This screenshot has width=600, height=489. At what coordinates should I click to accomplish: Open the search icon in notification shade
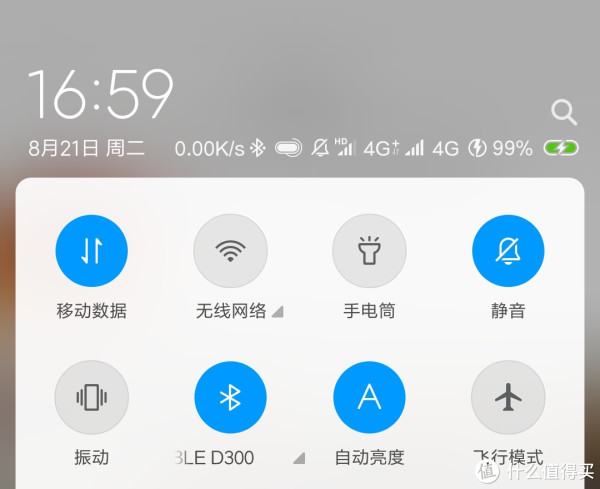[x=564, y=111]
